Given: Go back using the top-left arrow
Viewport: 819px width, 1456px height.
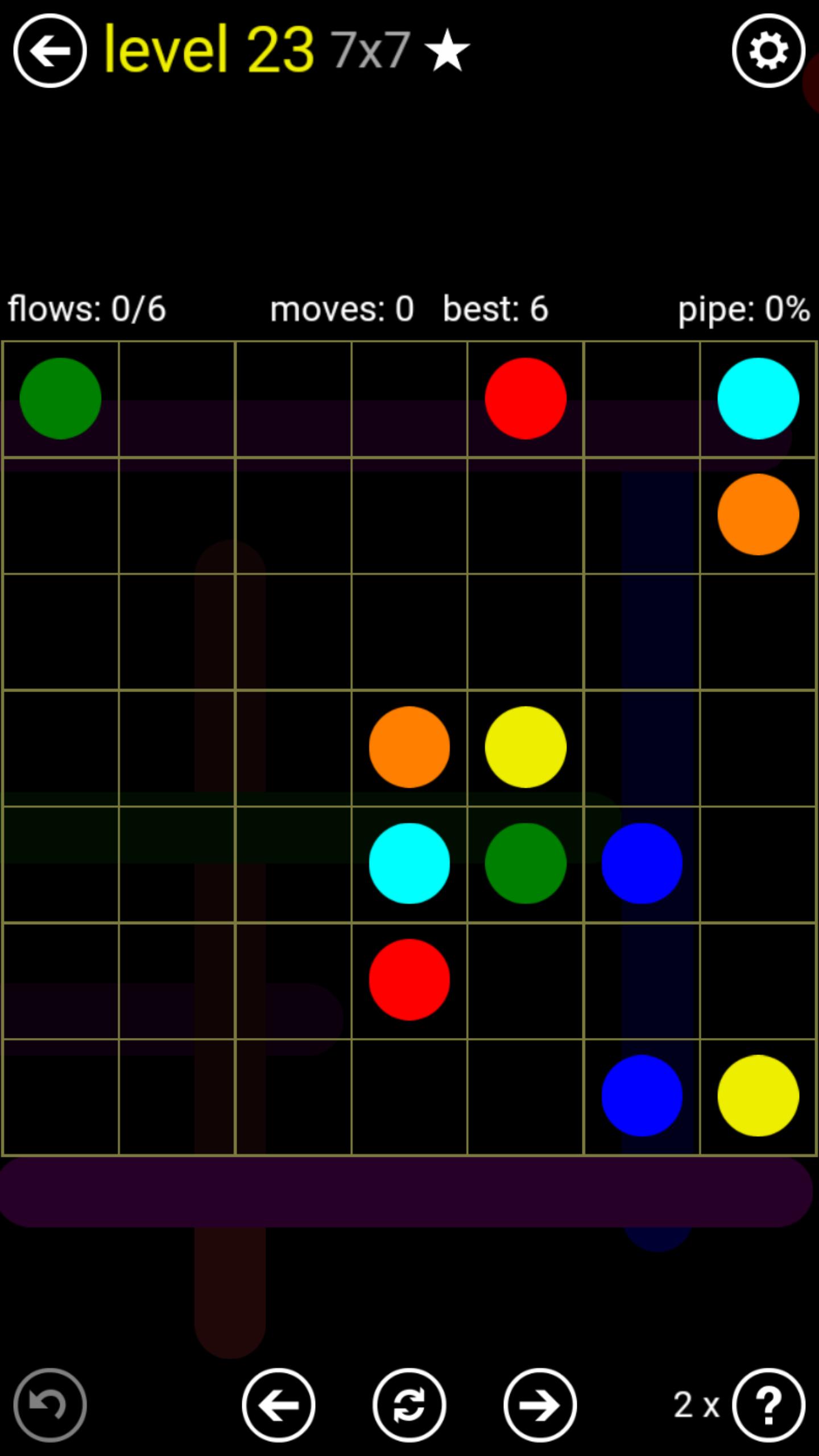Looking at the screenshot, I should tap(50, 51).
